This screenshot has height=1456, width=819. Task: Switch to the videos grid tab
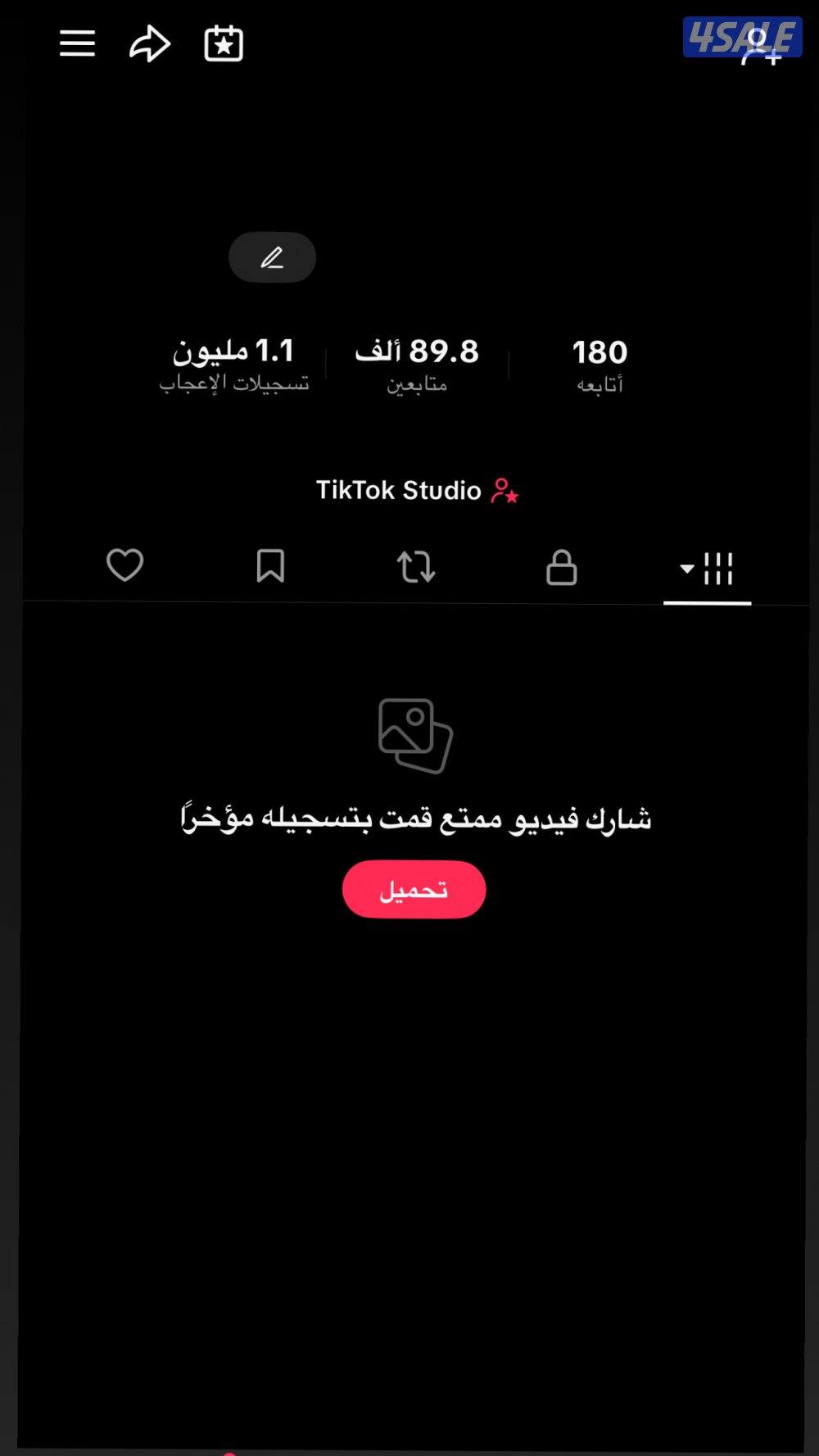(718, 565)
